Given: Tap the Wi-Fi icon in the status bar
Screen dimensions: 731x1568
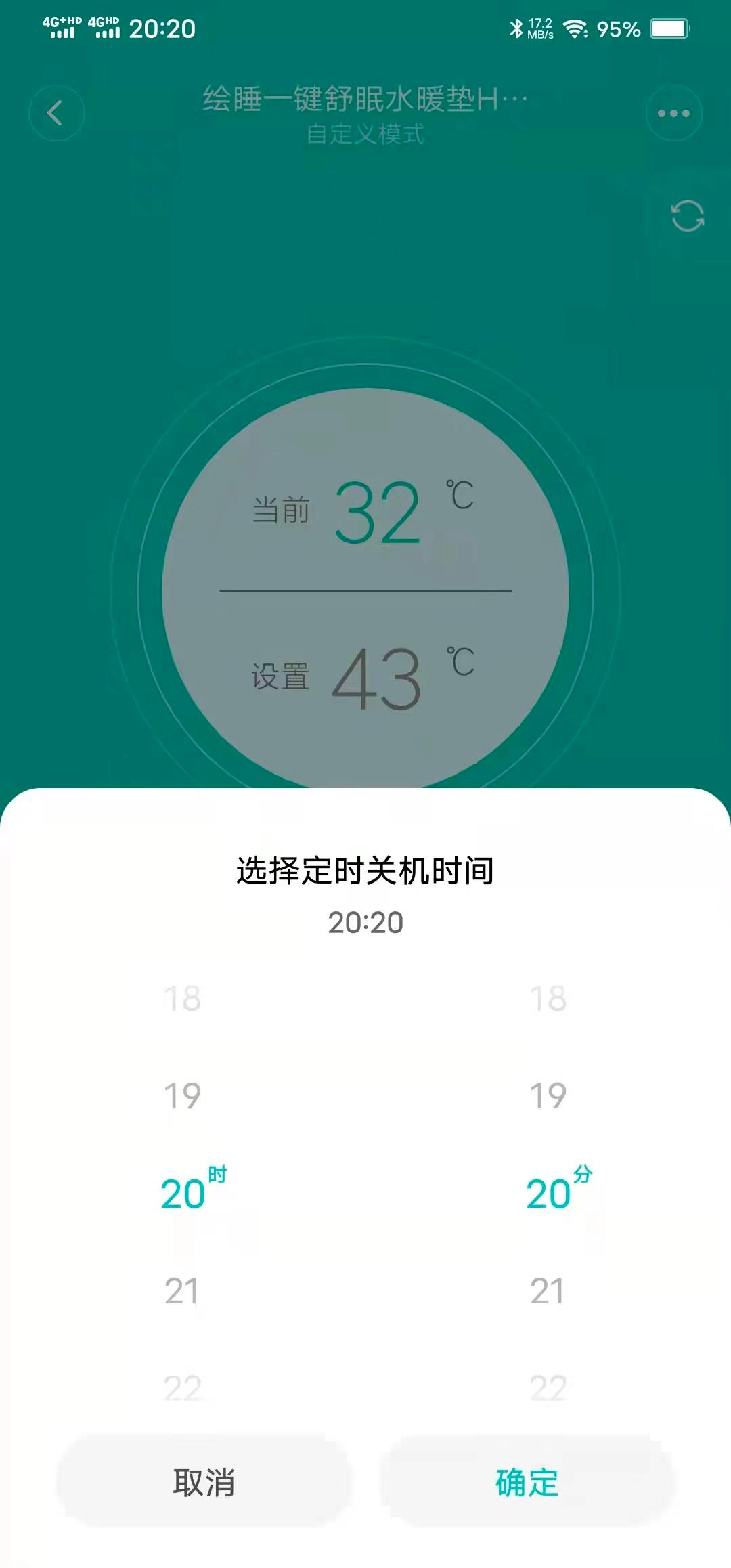Looking at the screenshot, I should tap(575, 27).
